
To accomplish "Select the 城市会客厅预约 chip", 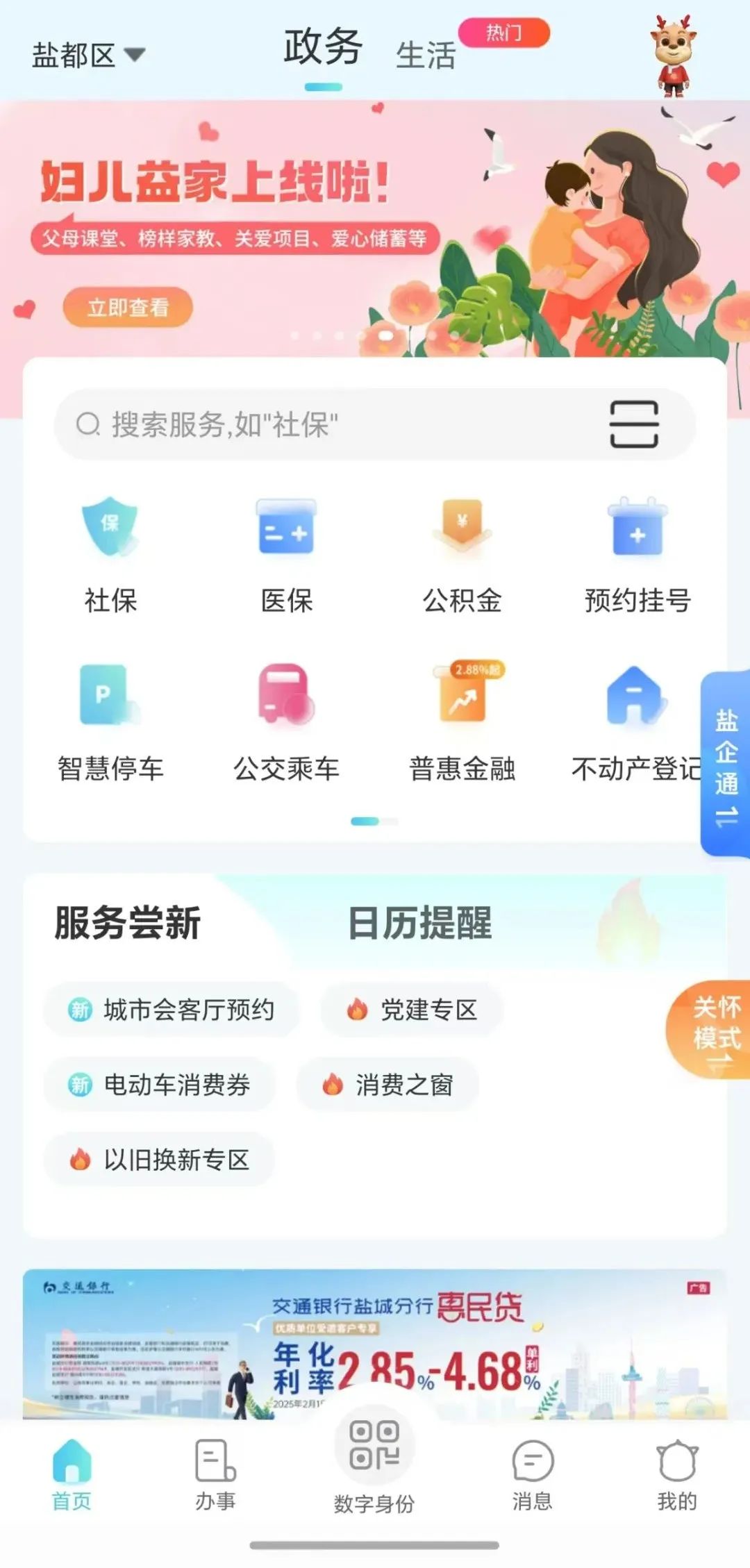I will [x=172, y=1010].
